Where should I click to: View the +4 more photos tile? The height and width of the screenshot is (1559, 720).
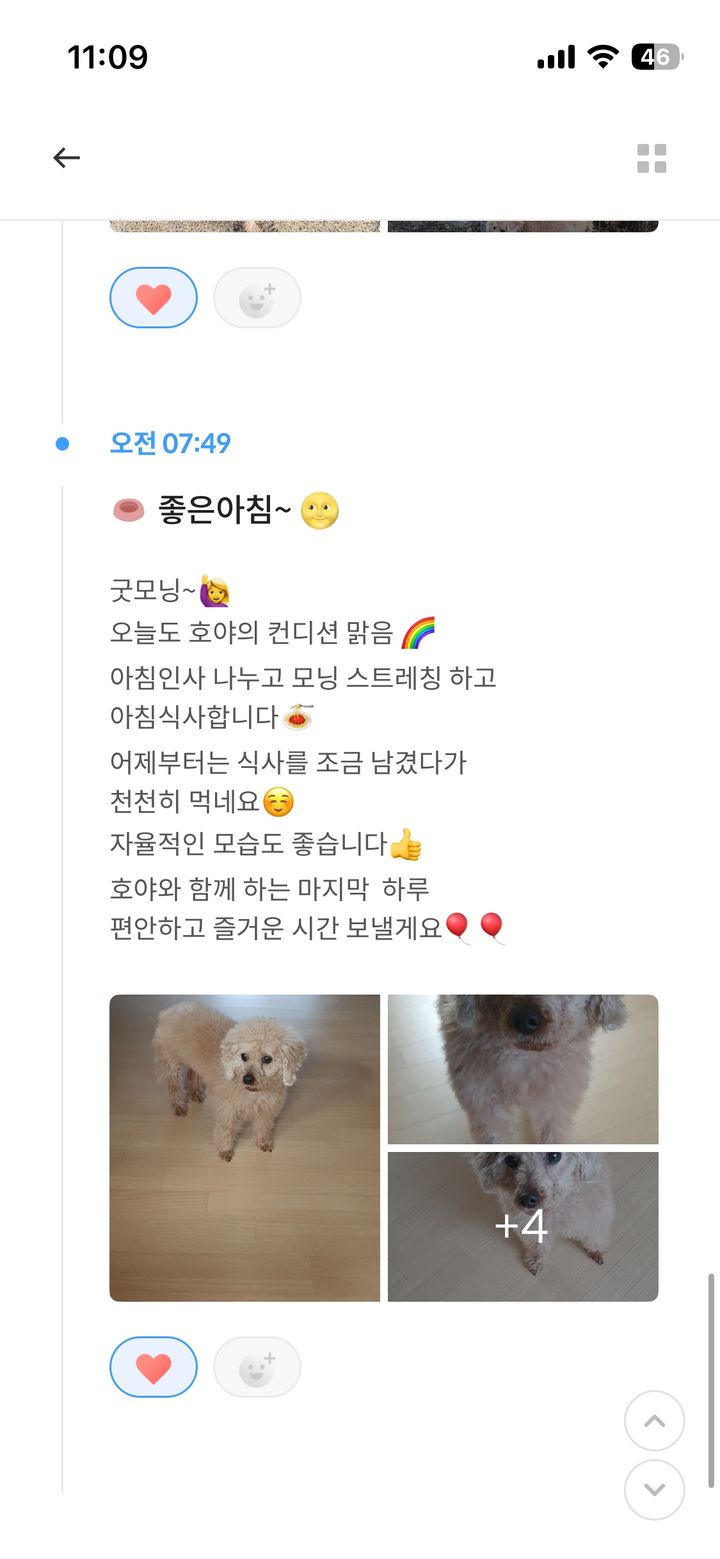point(523,1226)
